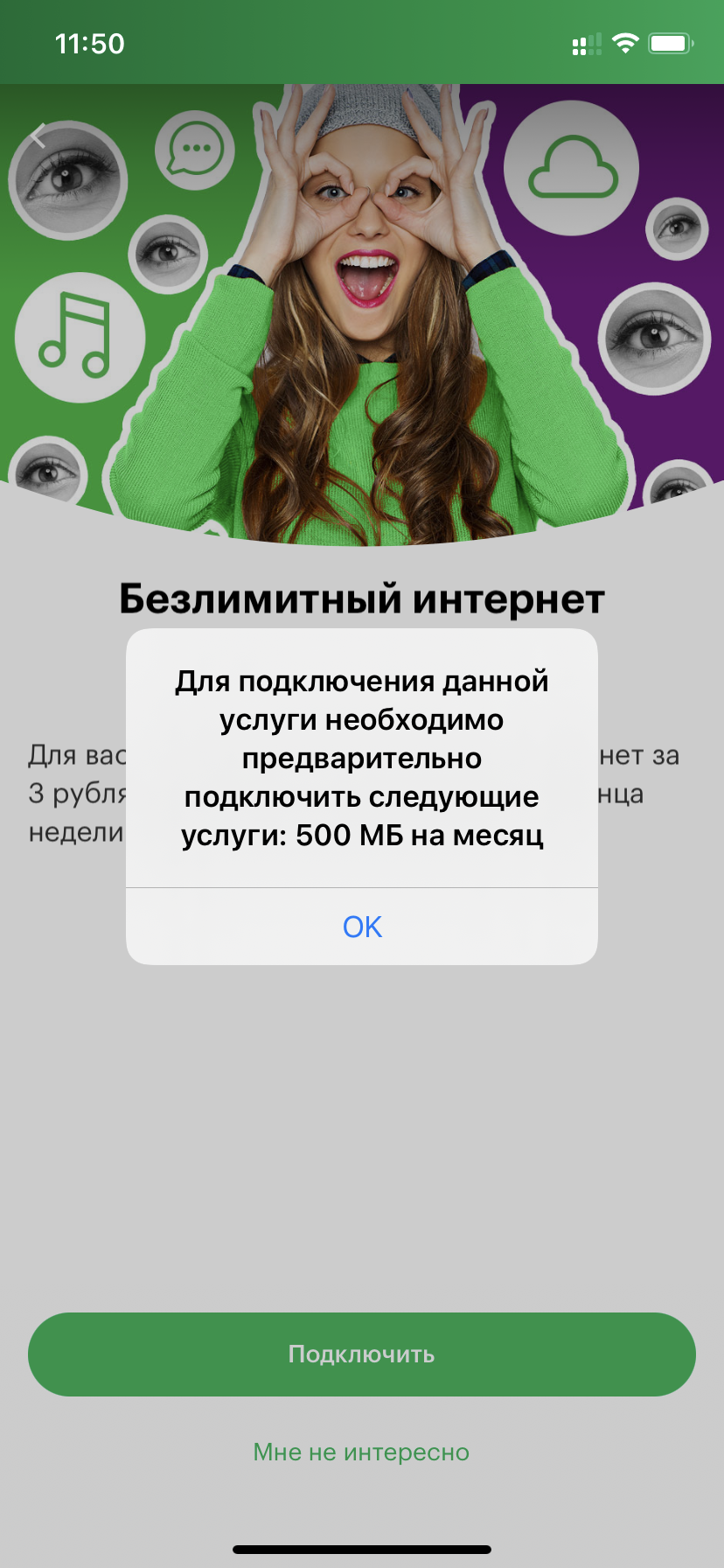Go back with the top-left arrow
This screenshot has height=1568, width=724.
(x=38, y=136)
